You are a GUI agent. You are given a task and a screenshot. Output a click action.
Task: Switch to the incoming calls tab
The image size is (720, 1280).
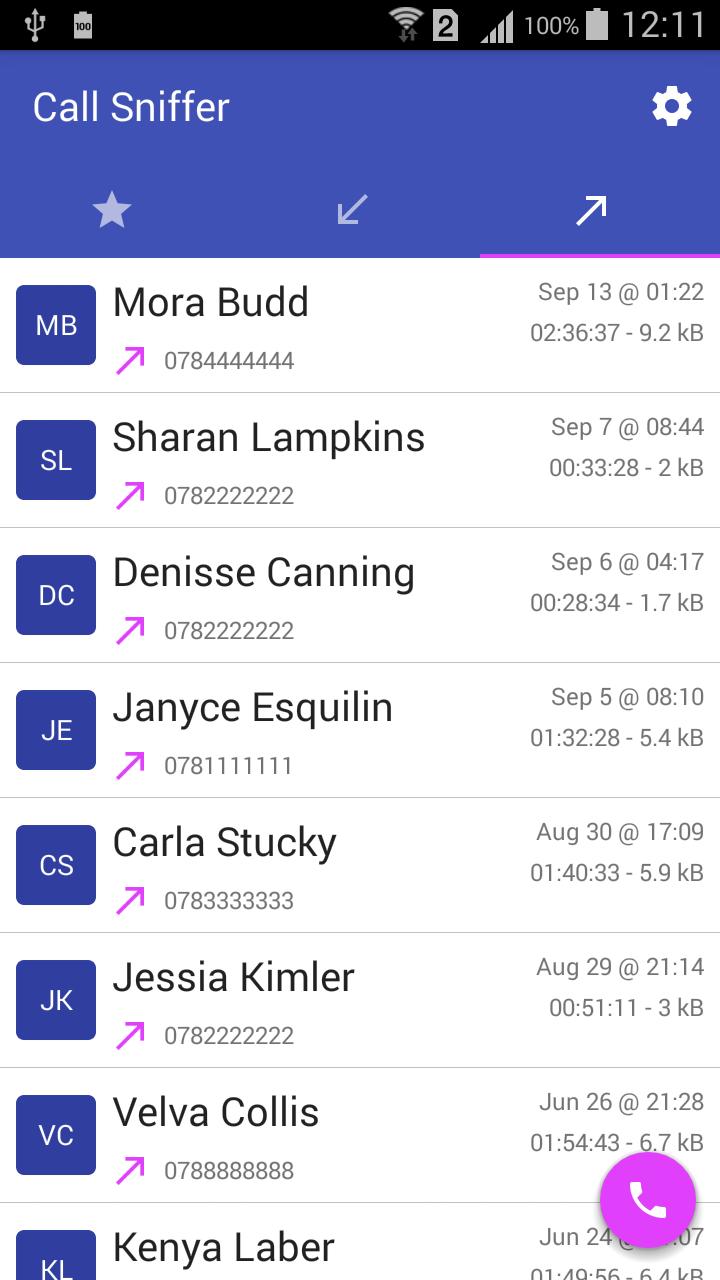[x=352, y=210]
